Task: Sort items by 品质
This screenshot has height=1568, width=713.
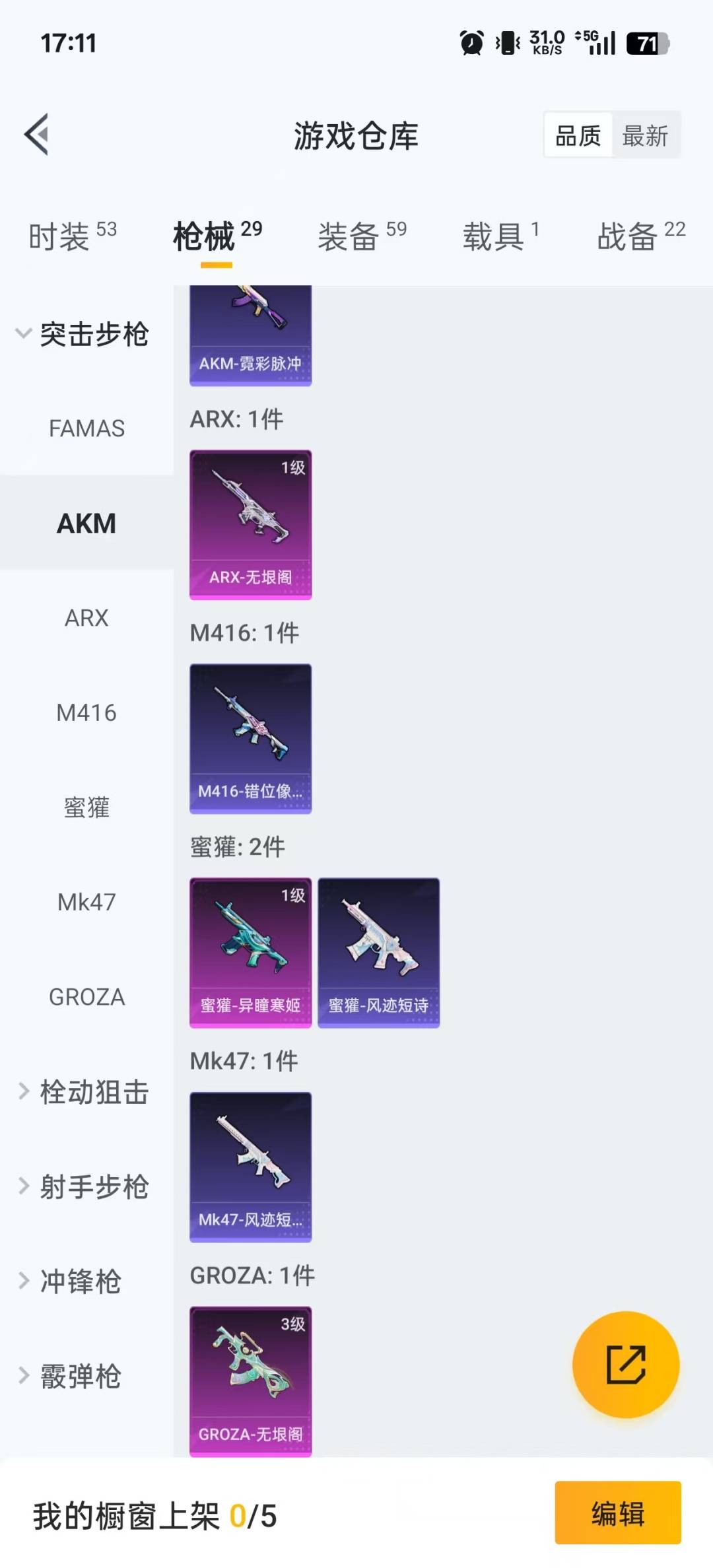Action: (578, 136)
